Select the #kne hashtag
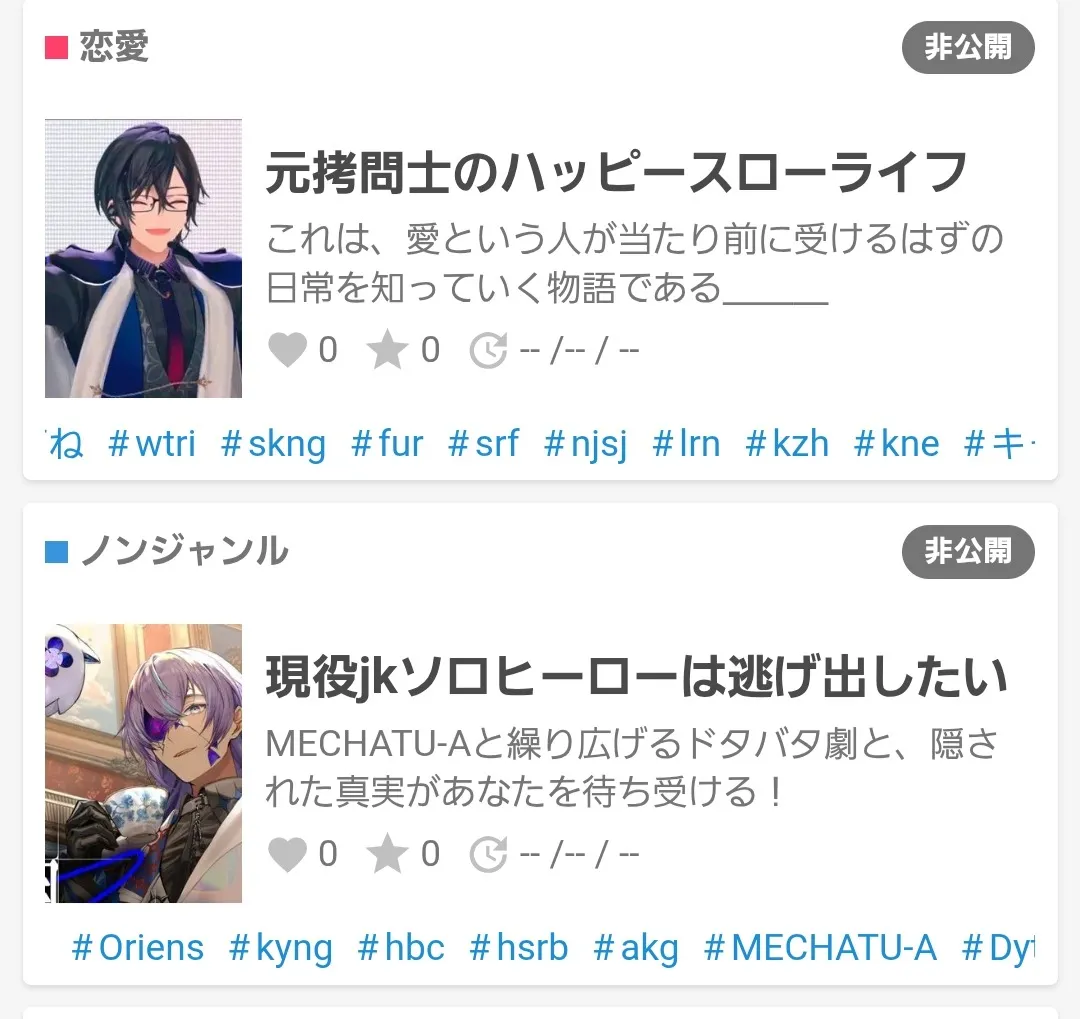Viewport: 1080px width, 1019px height. tap(897, 444)
